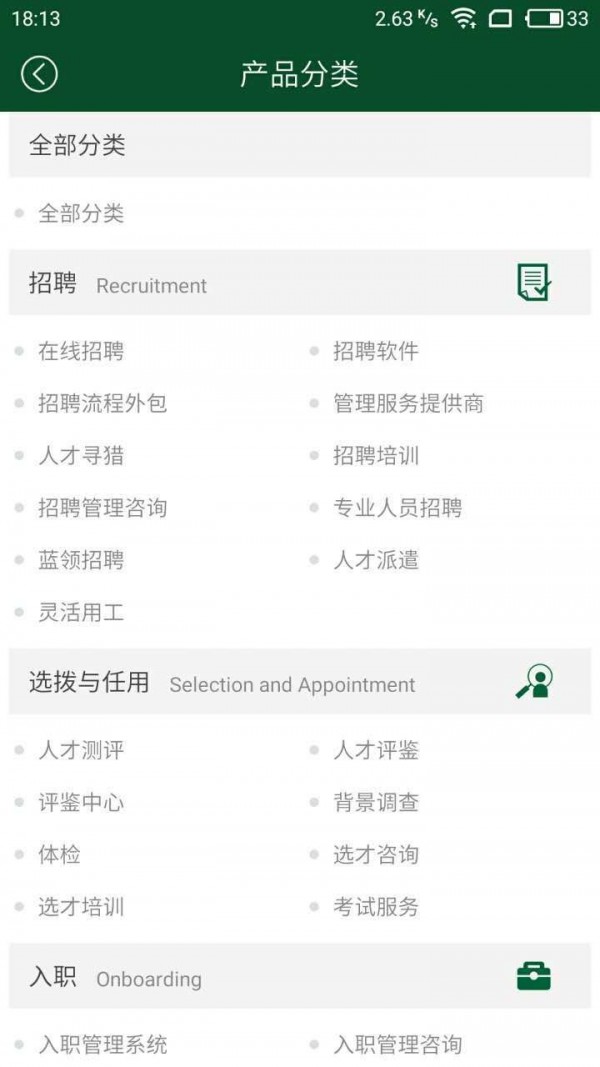Select 专业人员招聘
The image size is (600, 1067).
pyautogui.click(x=397, y=508)
